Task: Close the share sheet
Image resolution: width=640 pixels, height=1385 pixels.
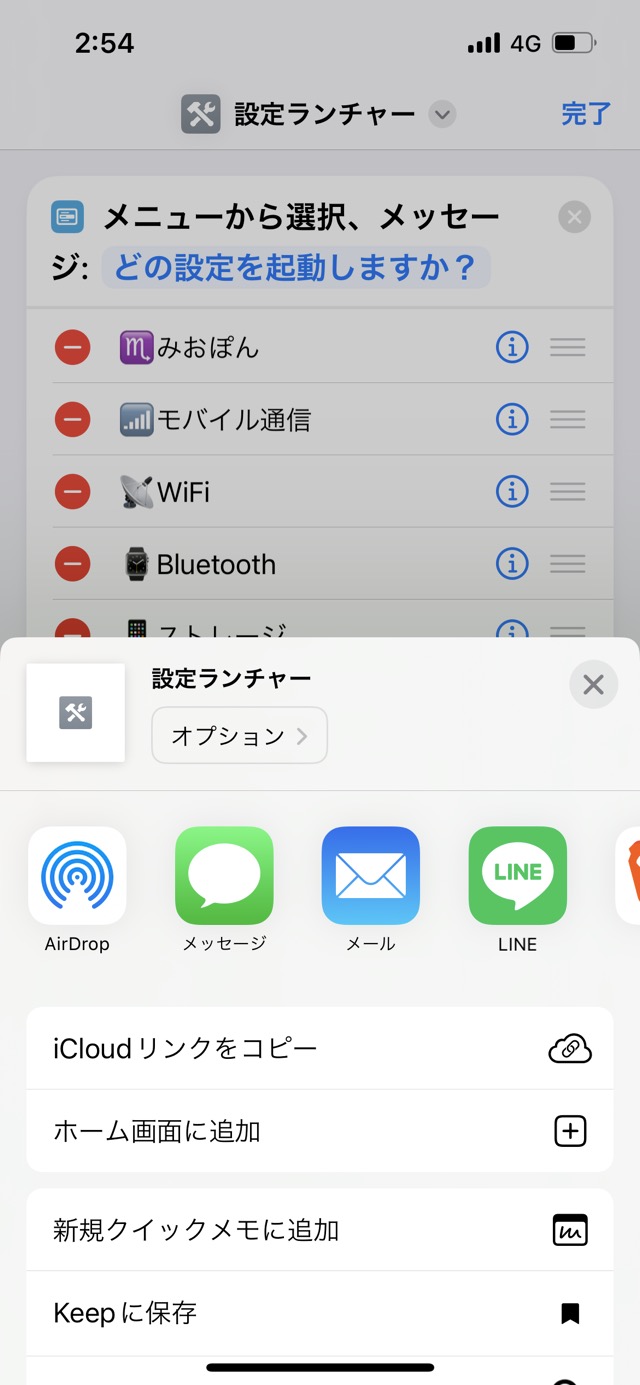Action: tap(593, 685)
